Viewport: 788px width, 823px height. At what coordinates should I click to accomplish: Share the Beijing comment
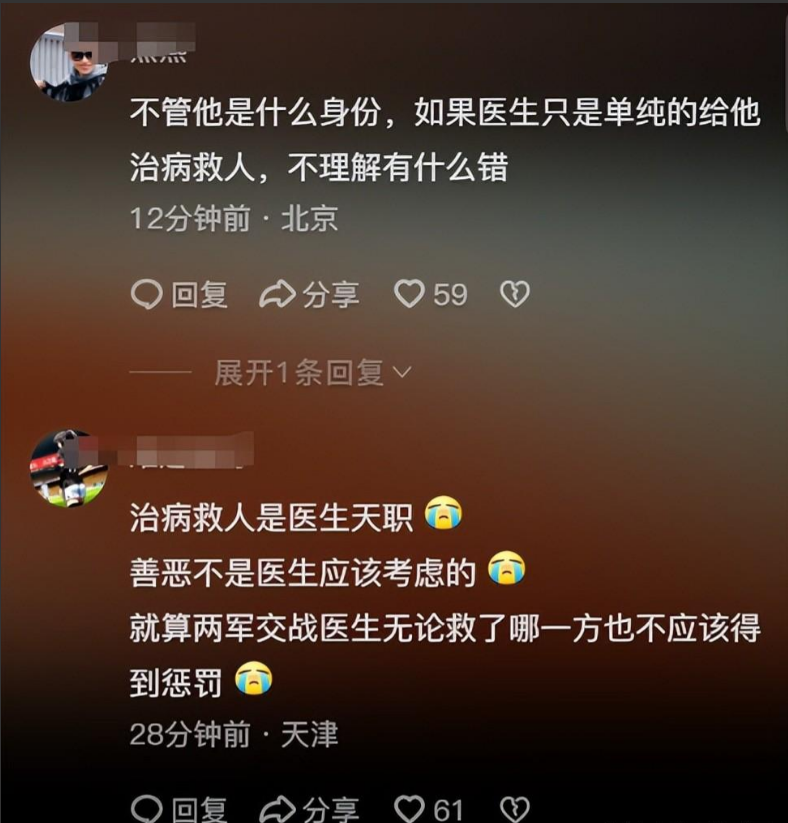pyautogui.click(x=309, y=294)
